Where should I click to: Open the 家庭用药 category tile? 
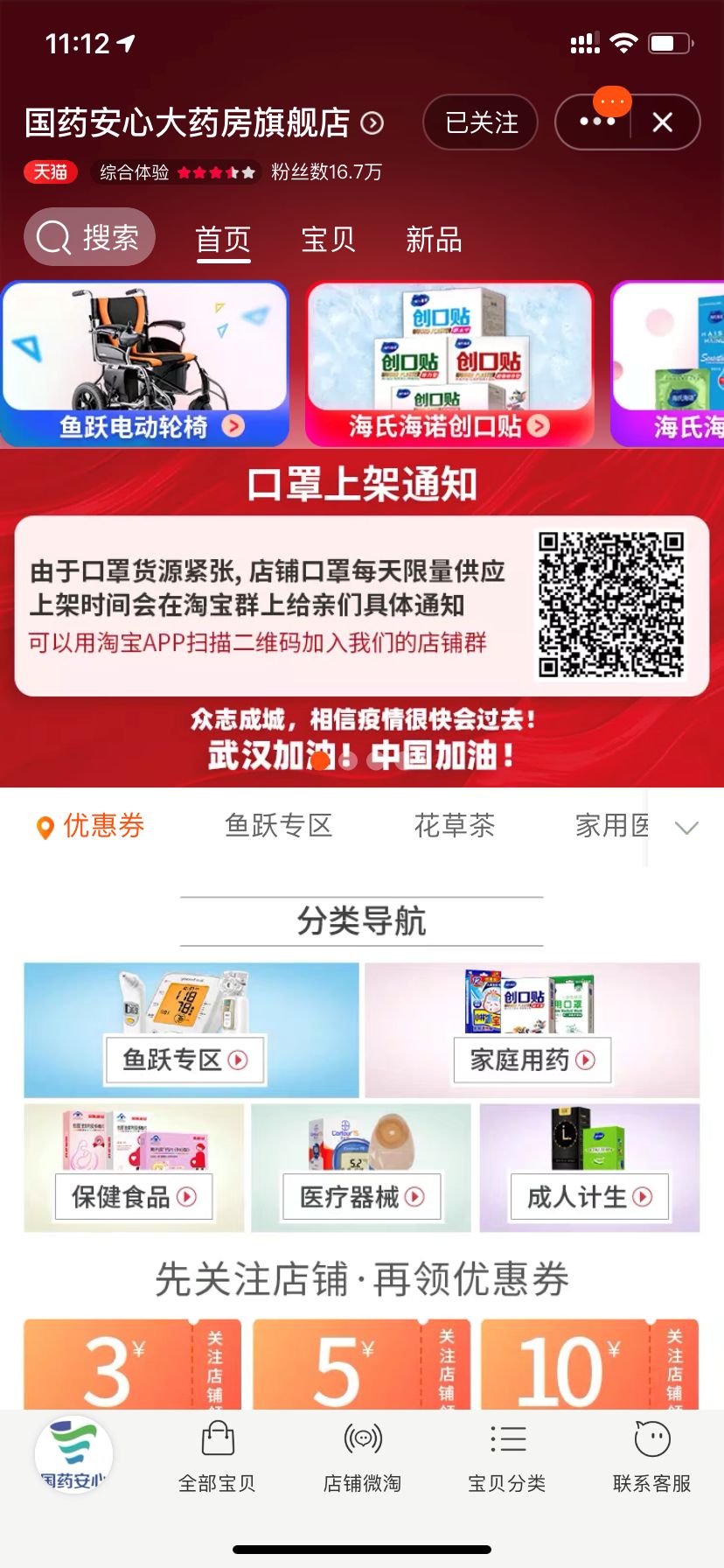[532, 1031]
